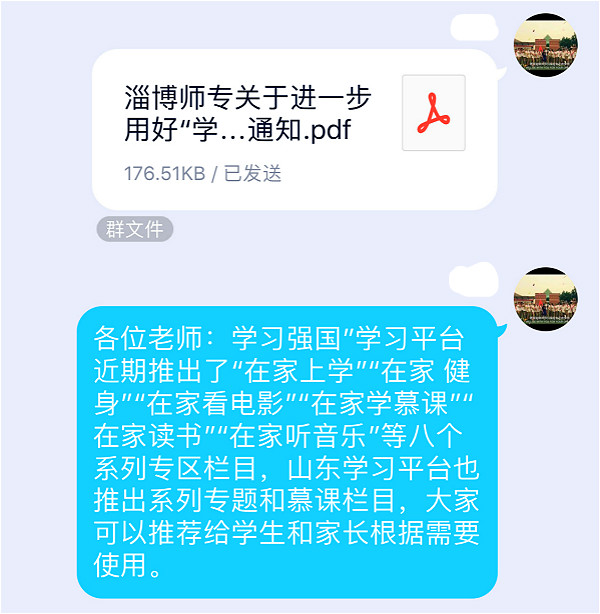Open the 淄博师专 PDF file attachment
The image size is (600, 614).
(294, 128)
